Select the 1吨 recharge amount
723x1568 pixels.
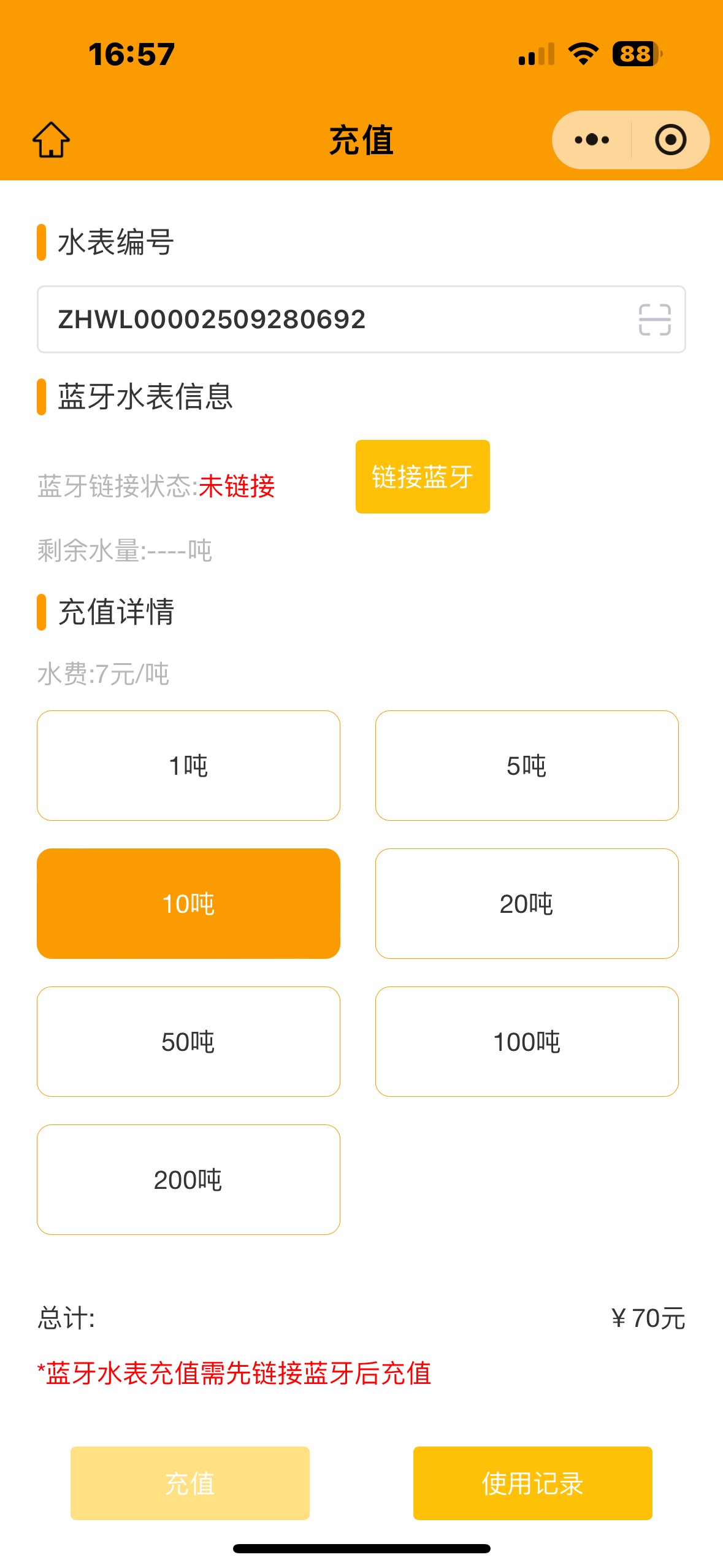[x=188, y=766]
